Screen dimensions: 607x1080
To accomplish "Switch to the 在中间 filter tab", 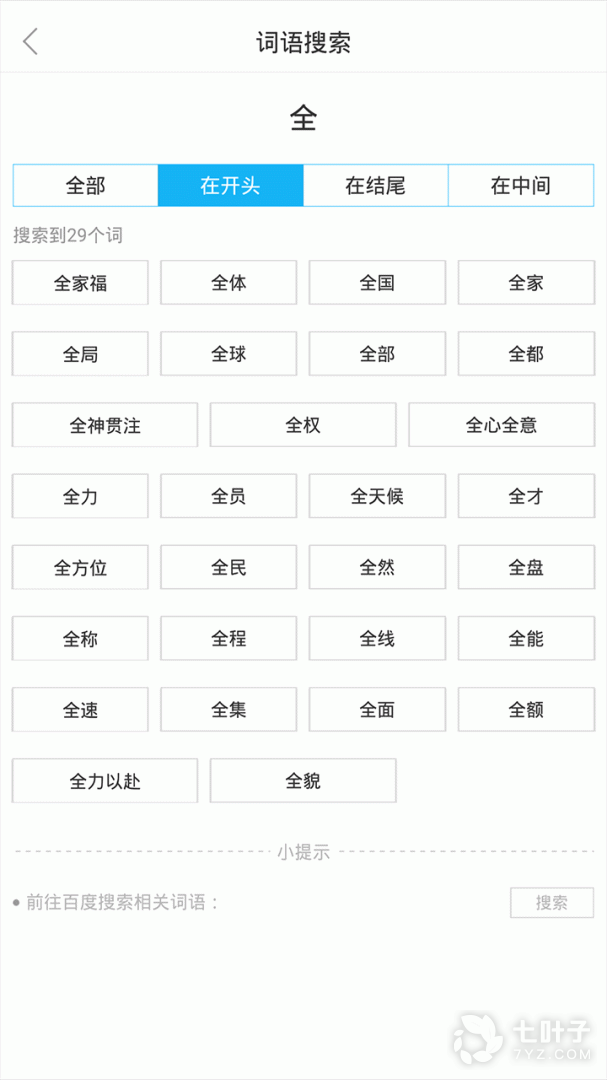I will pos(520,186).
